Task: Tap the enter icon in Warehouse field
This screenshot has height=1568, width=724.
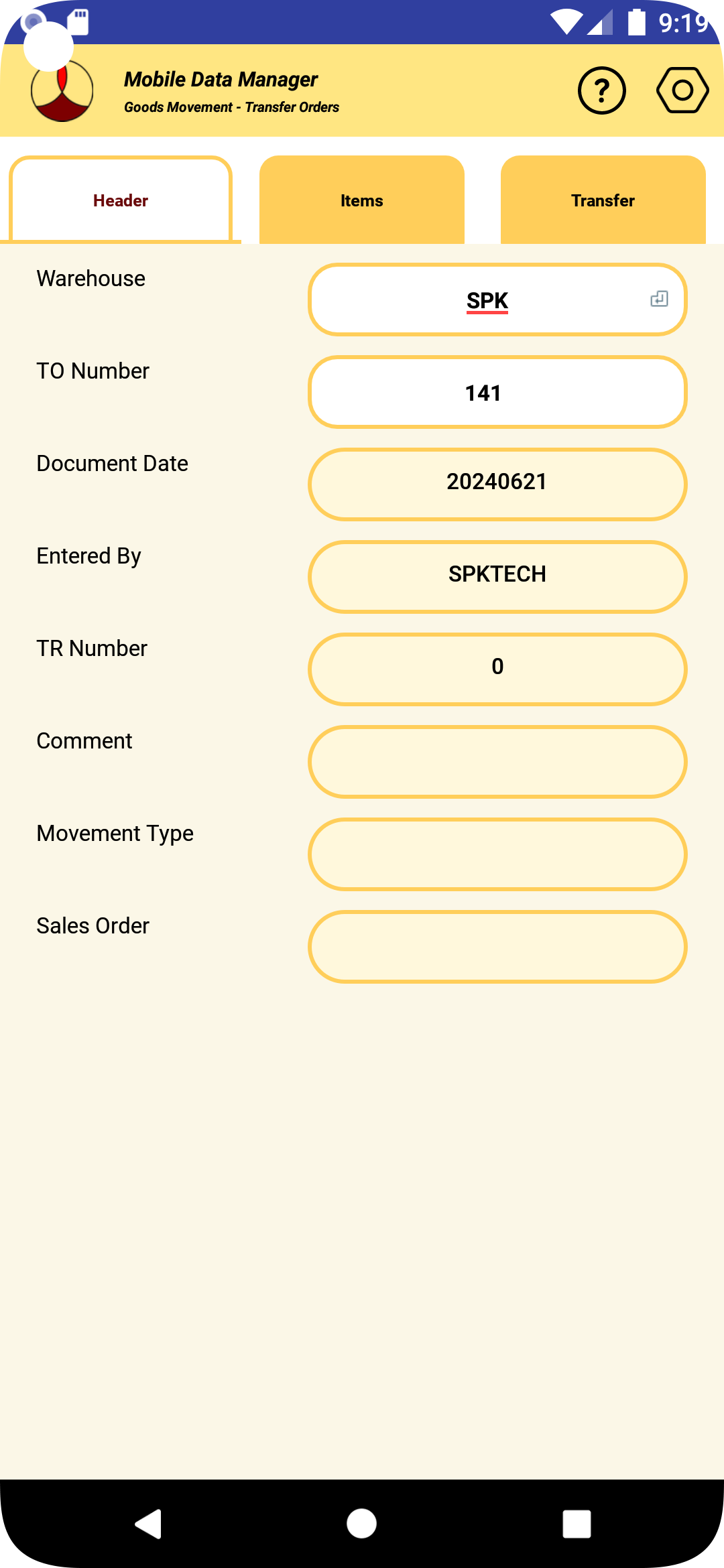Action: [x=659, y=299]
